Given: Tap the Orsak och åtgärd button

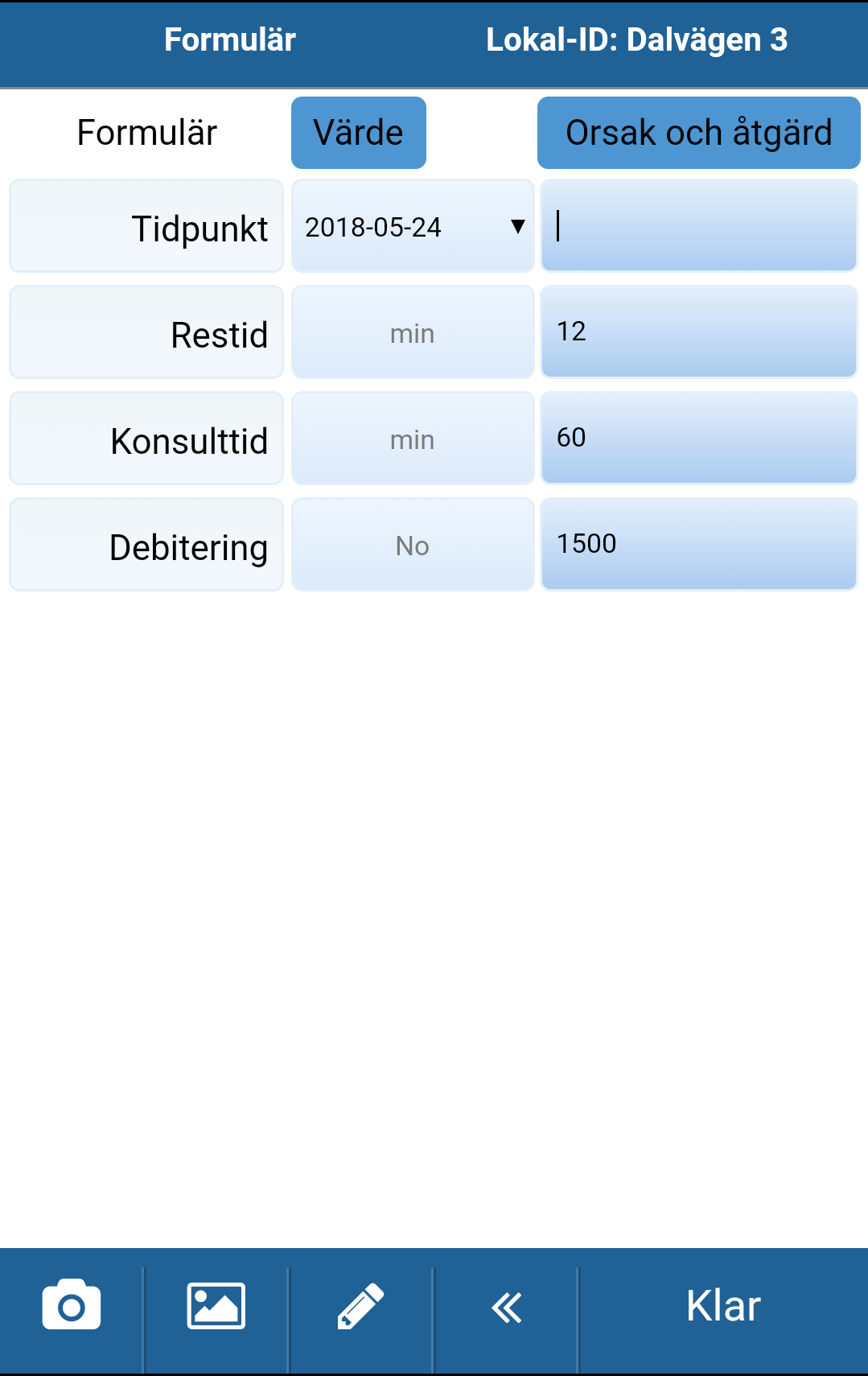Looking at the screenshot, I should tap(699, 133).
